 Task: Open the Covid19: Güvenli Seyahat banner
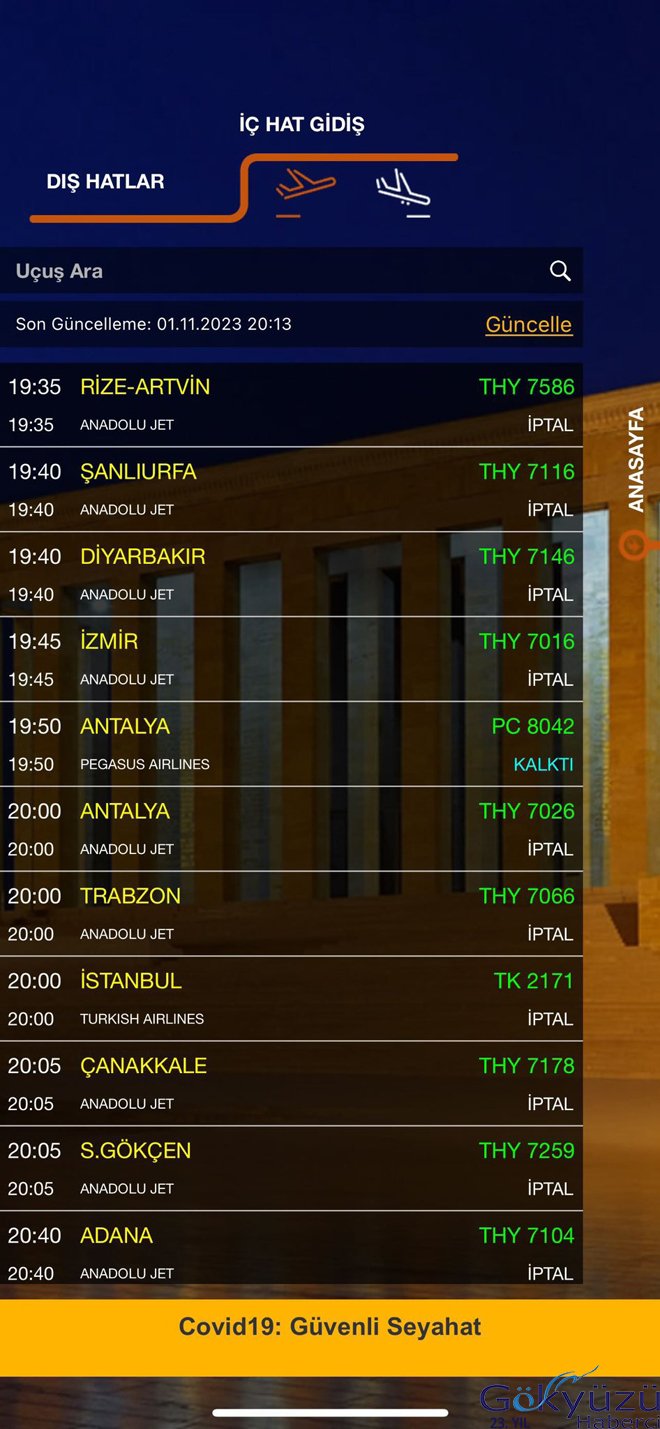click(330, 1327)
